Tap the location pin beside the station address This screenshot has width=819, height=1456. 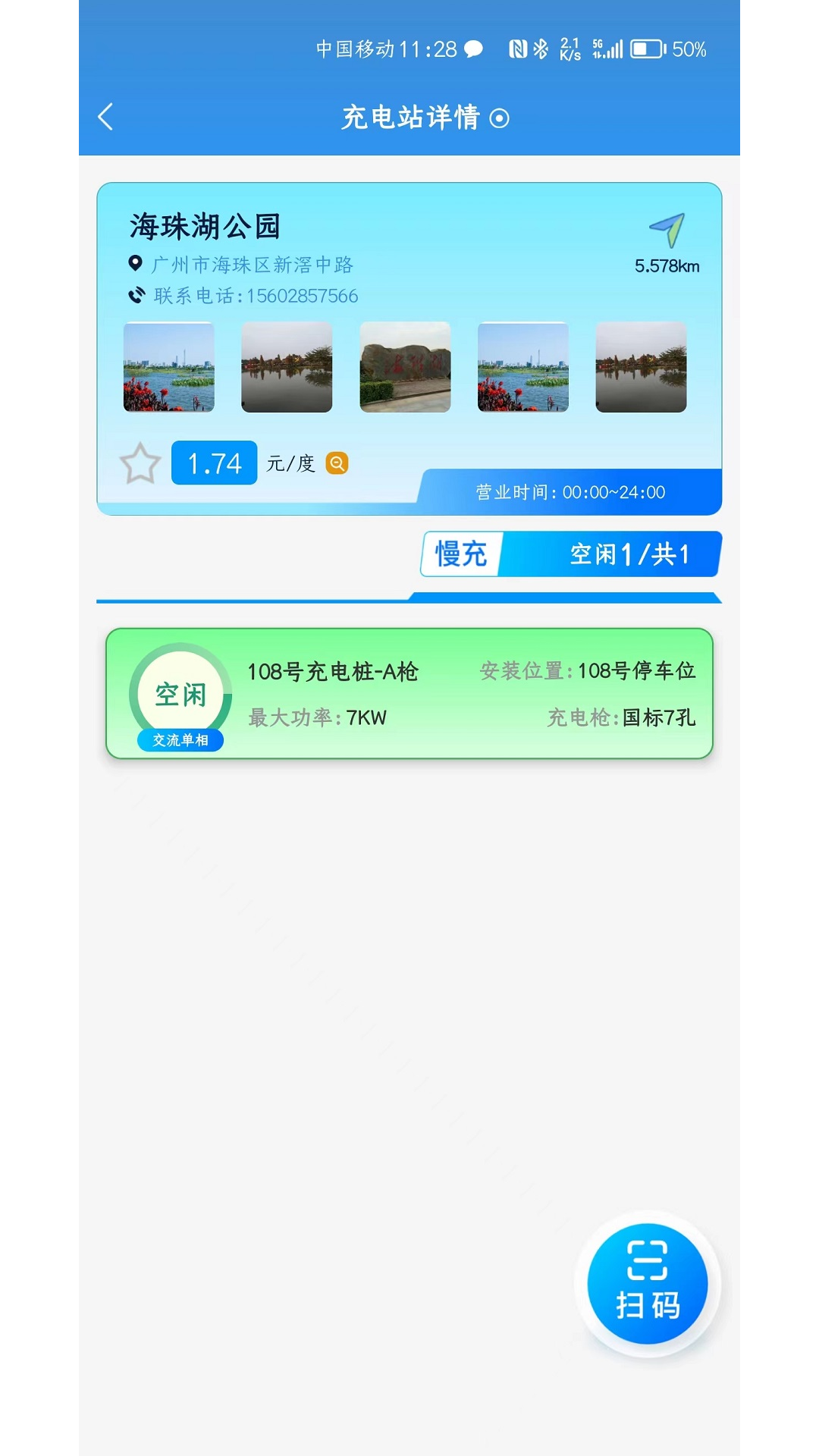135,265
